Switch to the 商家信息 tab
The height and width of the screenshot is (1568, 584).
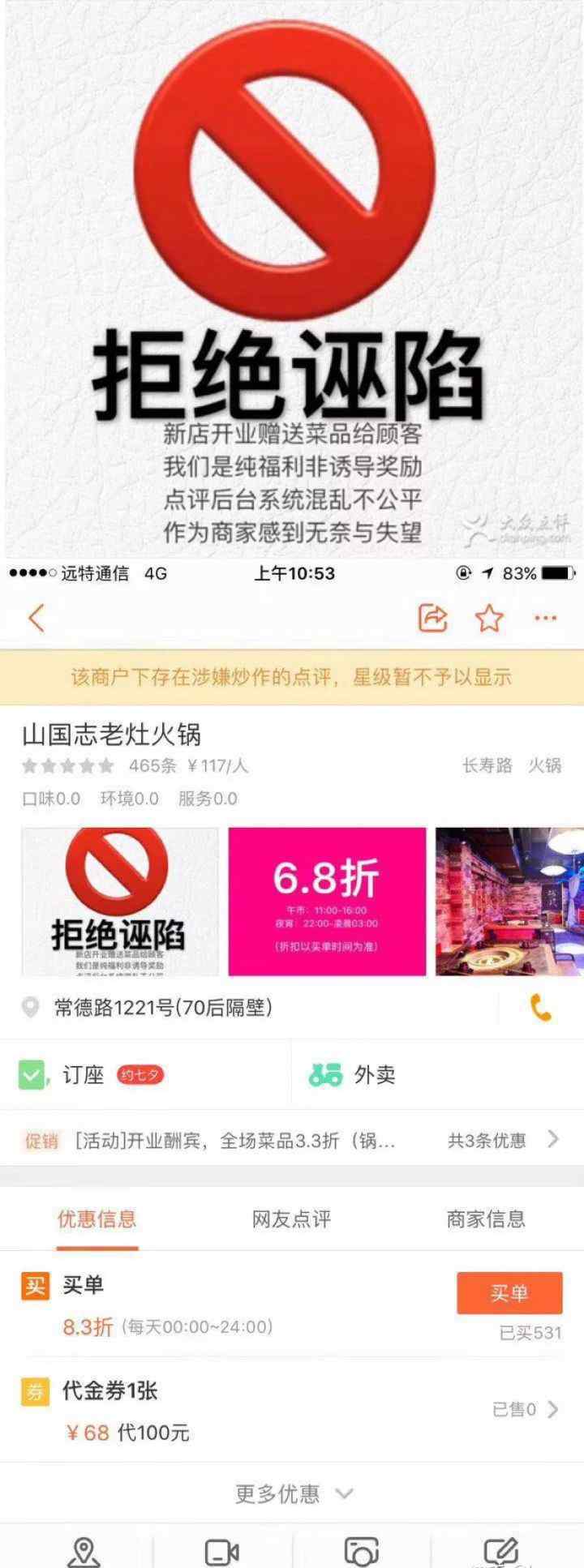[485, 1219]
